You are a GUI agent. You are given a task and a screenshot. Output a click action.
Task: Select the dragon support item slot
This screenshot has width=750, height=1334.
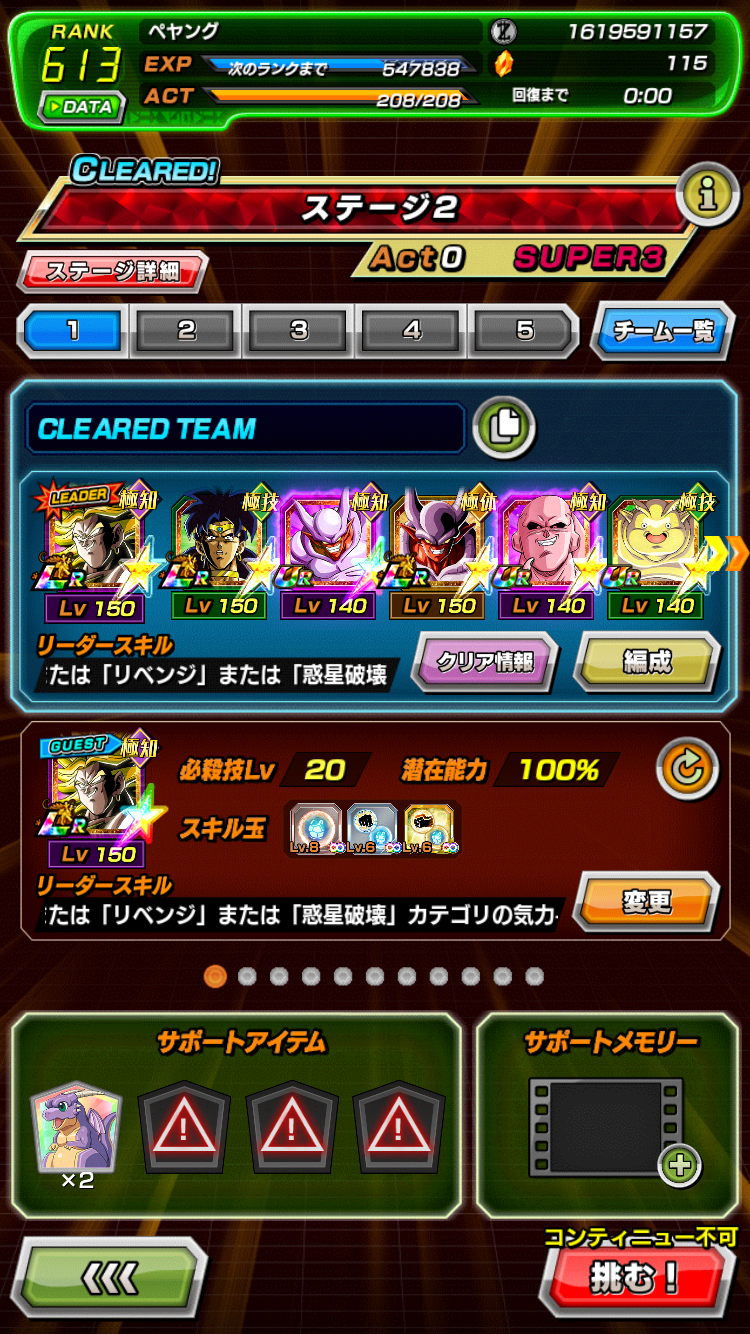pos(77,1132)
